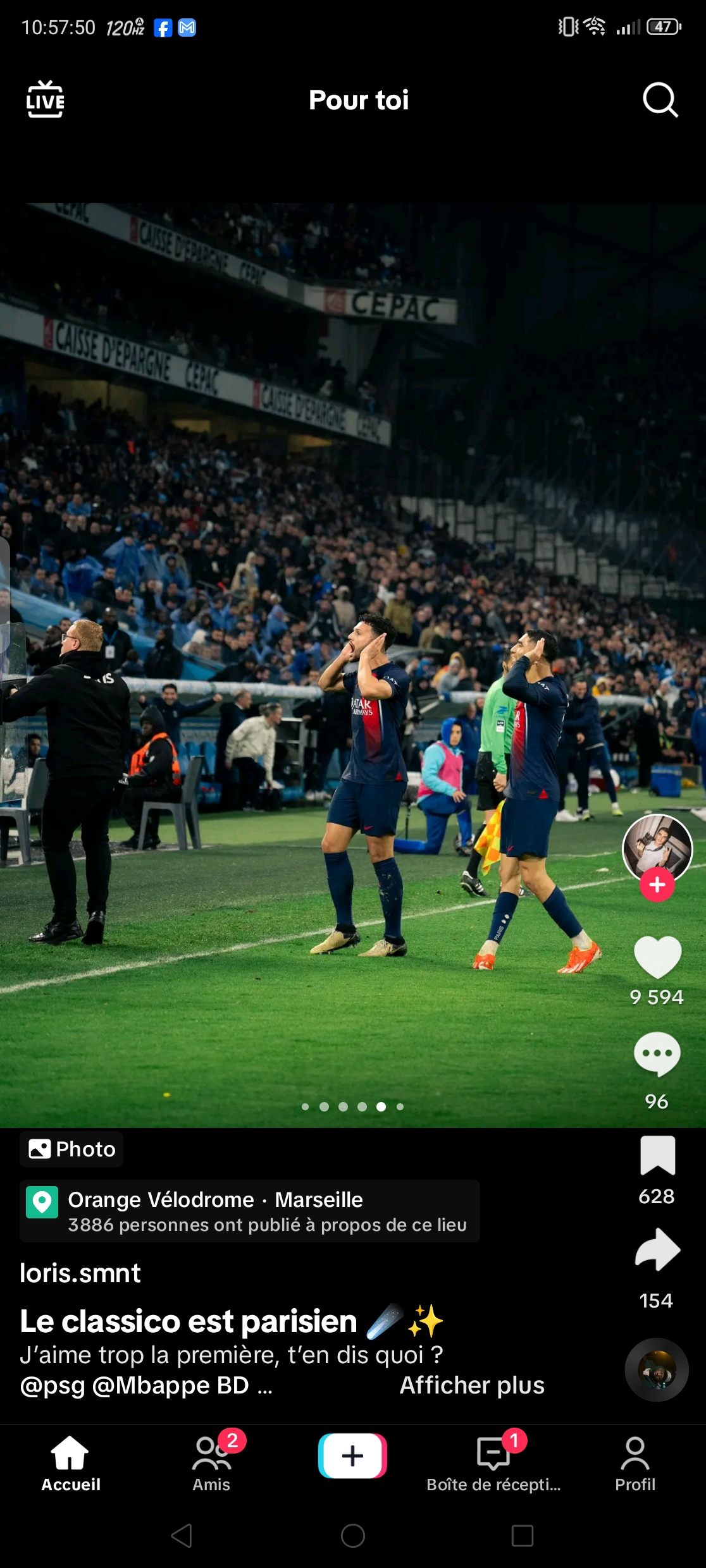Open the Orange Vélodrome location card
Screen dimensions: 706x1568
click(x=249, y=1211)
